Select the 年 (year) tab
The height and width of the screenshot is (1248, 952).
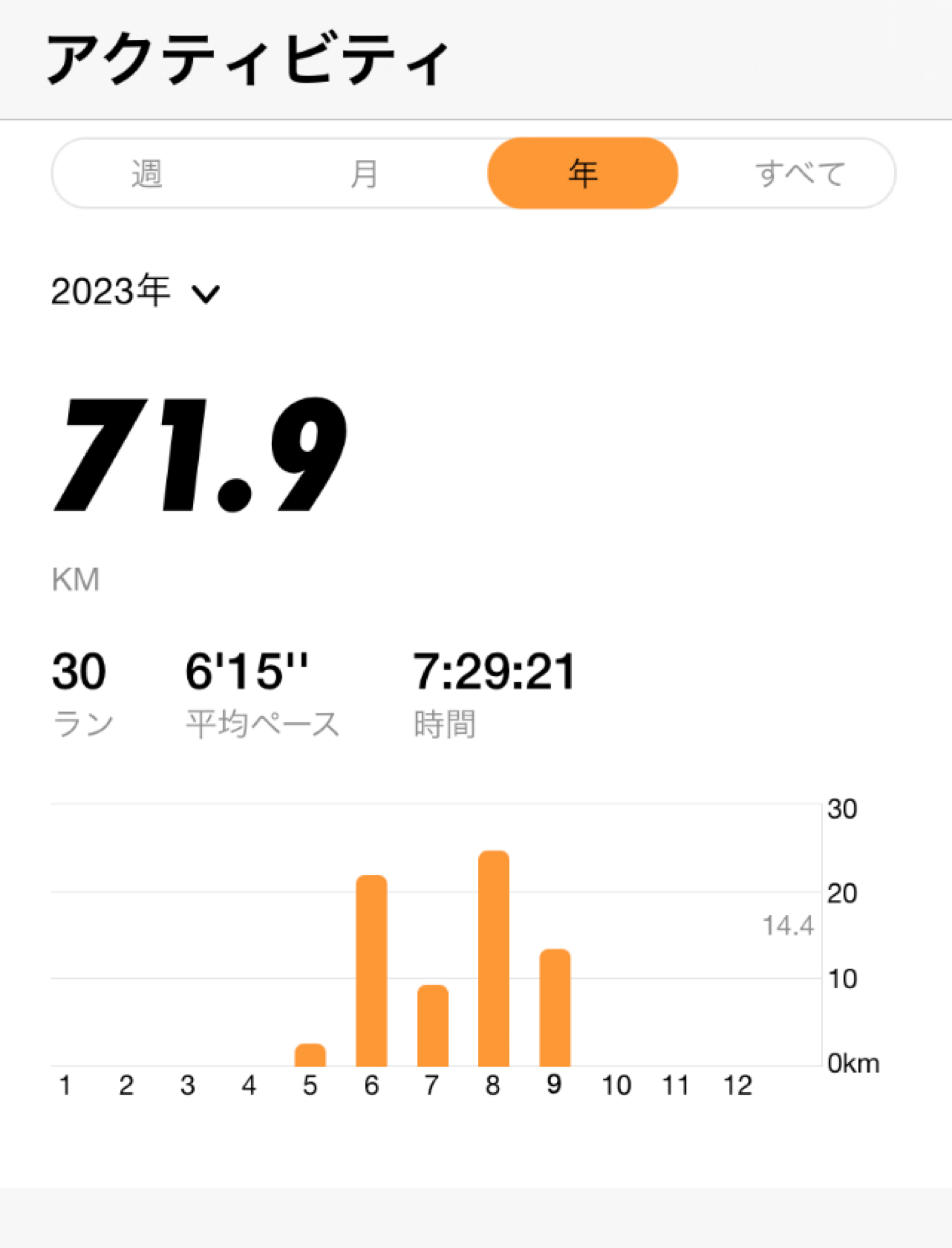tap(584, 173)
